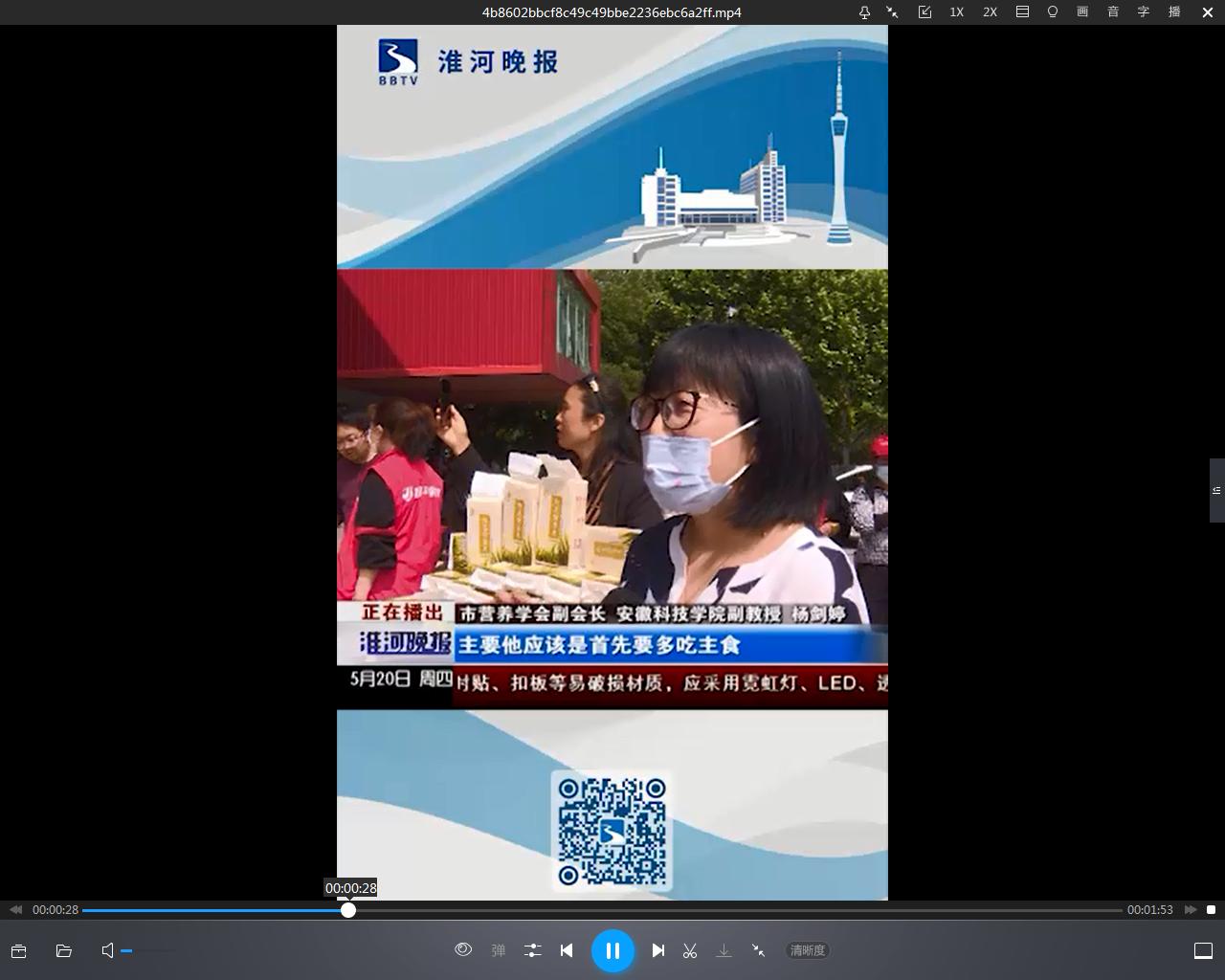This screenshot has height=980, width=1225.
Task: Fast forward the video
Action: [x=1191, y=910]
